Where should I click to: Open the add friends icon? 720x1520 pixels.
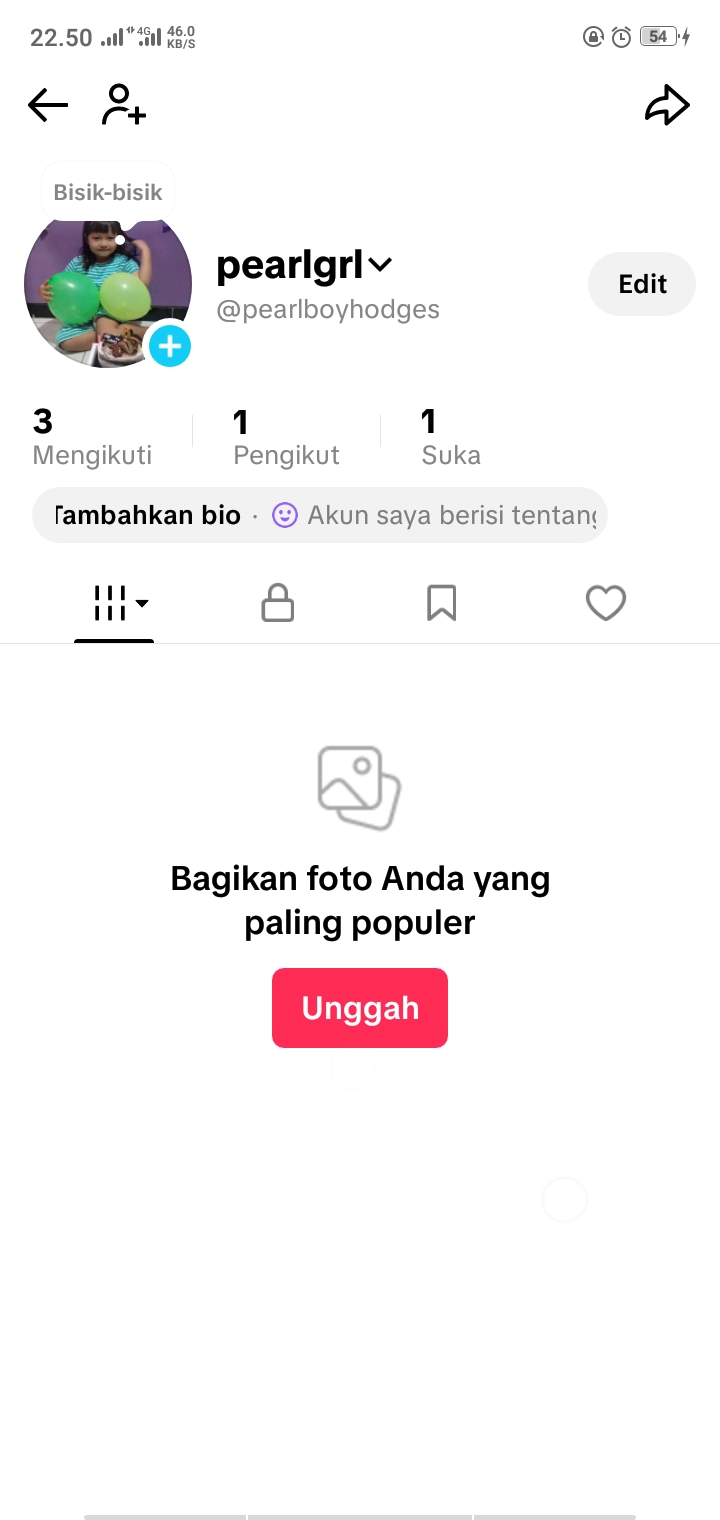click(x=124, y=105)
